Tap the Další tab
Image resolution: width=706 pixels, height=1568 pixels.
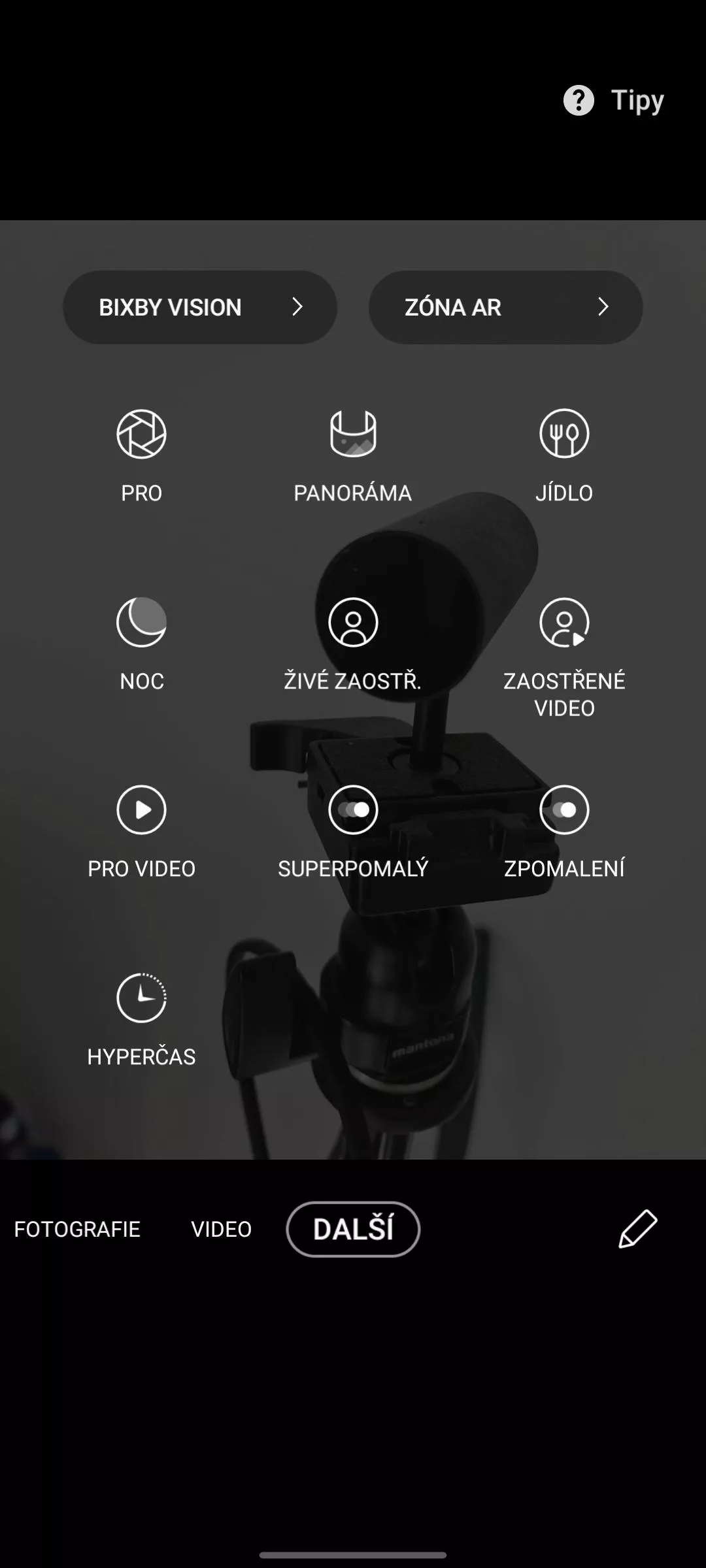(353, 1229)
